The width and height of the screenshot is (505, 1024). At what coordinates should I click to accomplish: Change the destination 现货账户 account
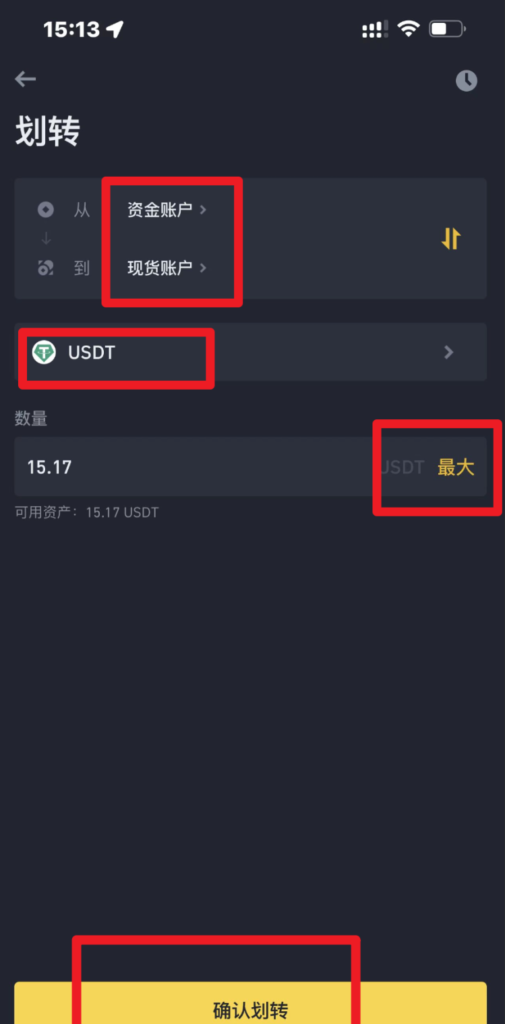167,268
